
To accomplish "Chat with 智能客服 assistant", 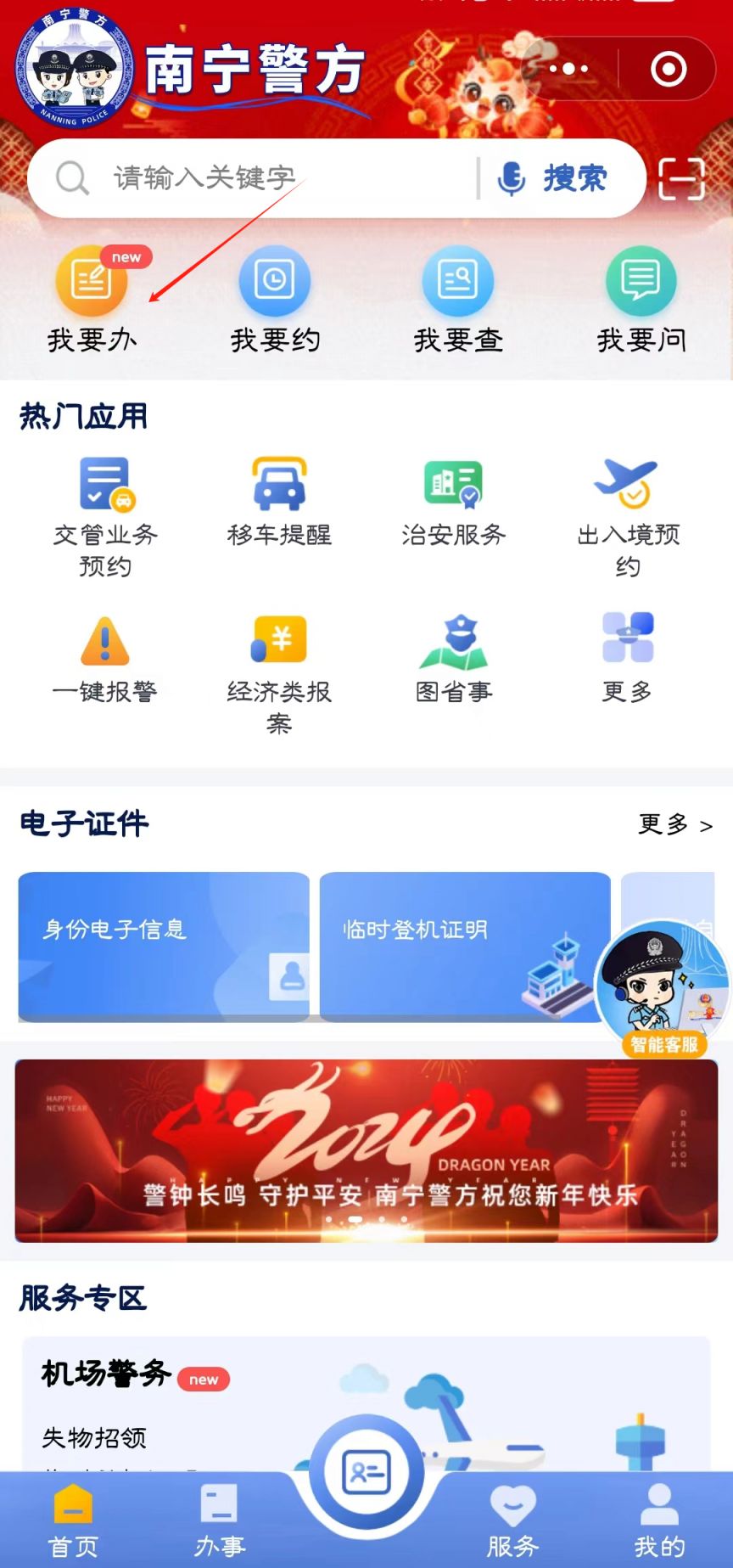I will (663, 989).
